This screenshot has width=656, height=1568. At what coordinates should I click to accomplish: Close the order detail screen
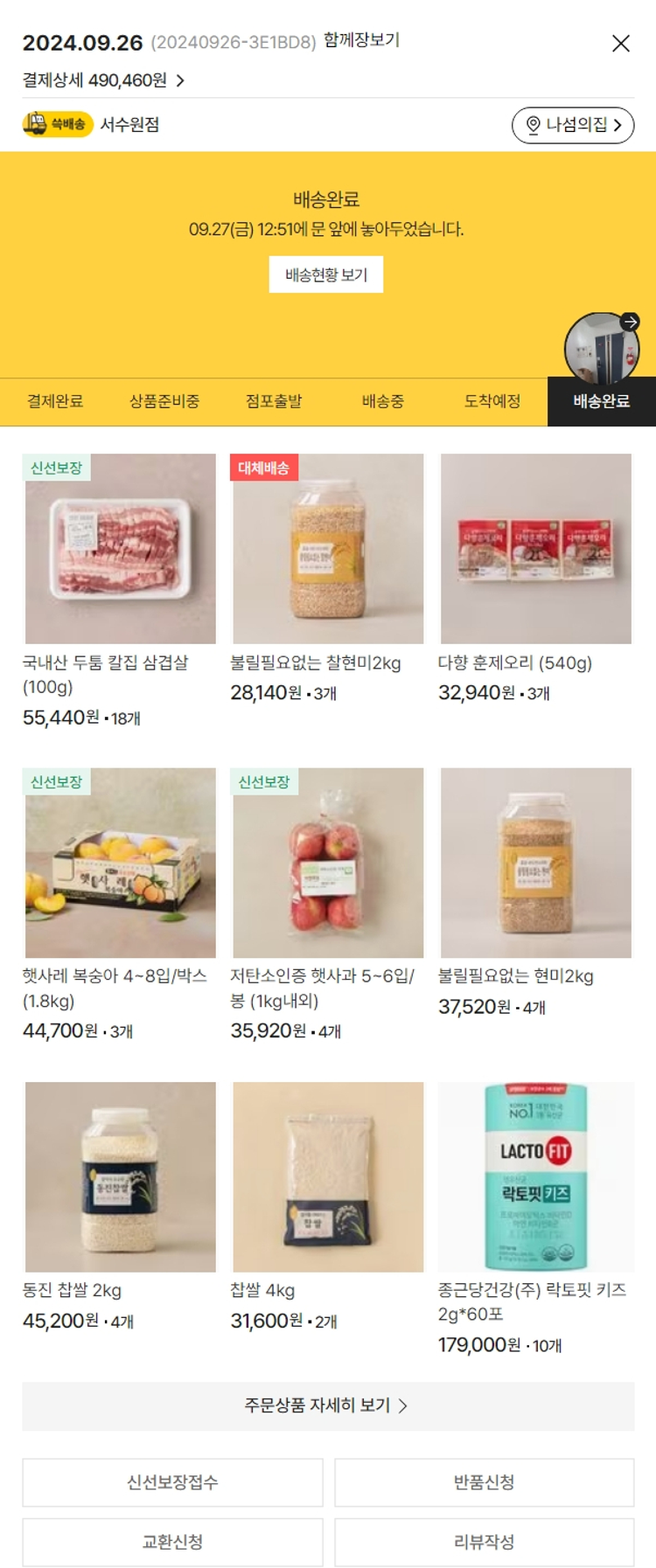pos(621,43)
